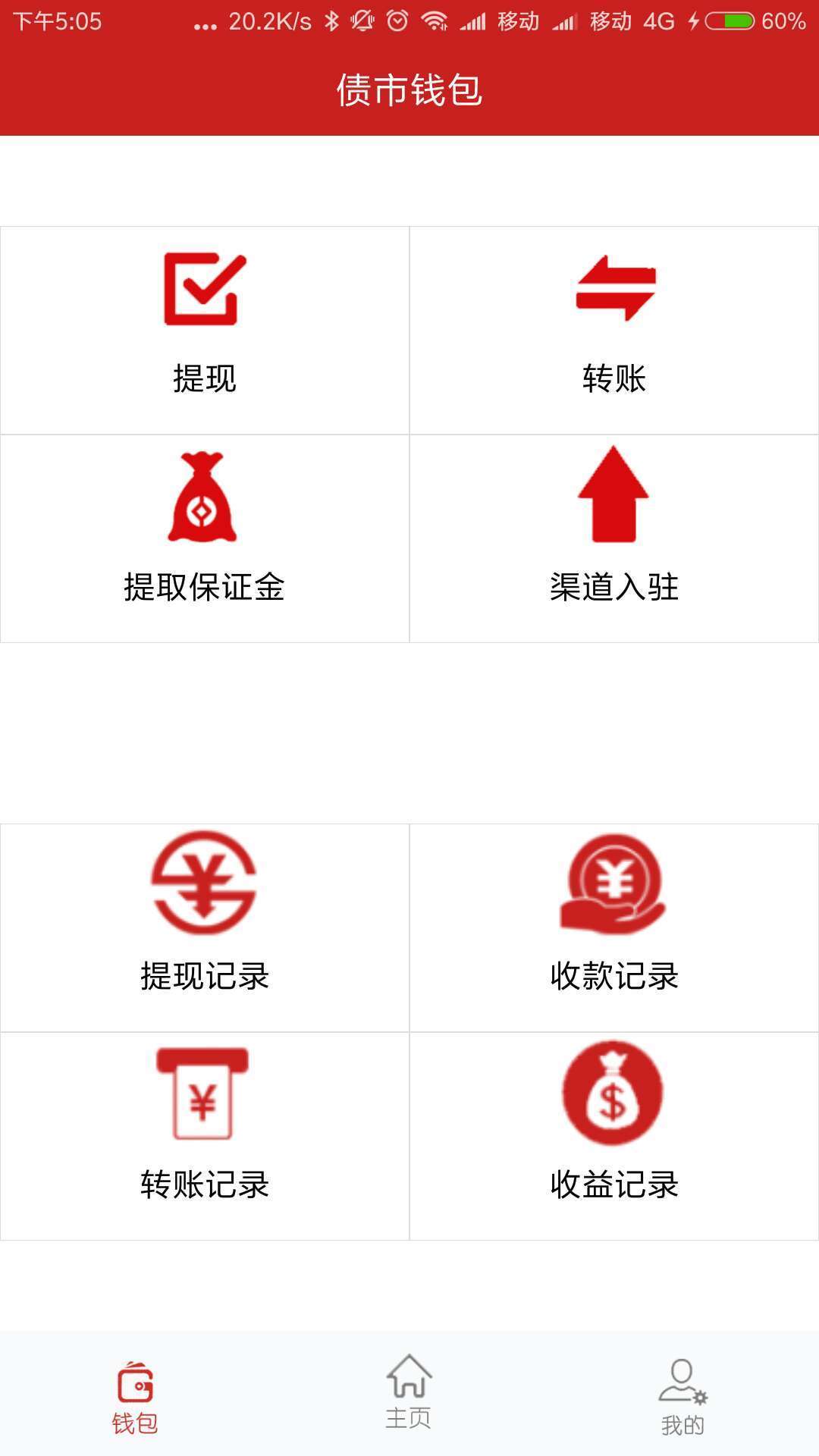
Task: Tap 渠道入驻 channel entry
Action: pos(614,538)
